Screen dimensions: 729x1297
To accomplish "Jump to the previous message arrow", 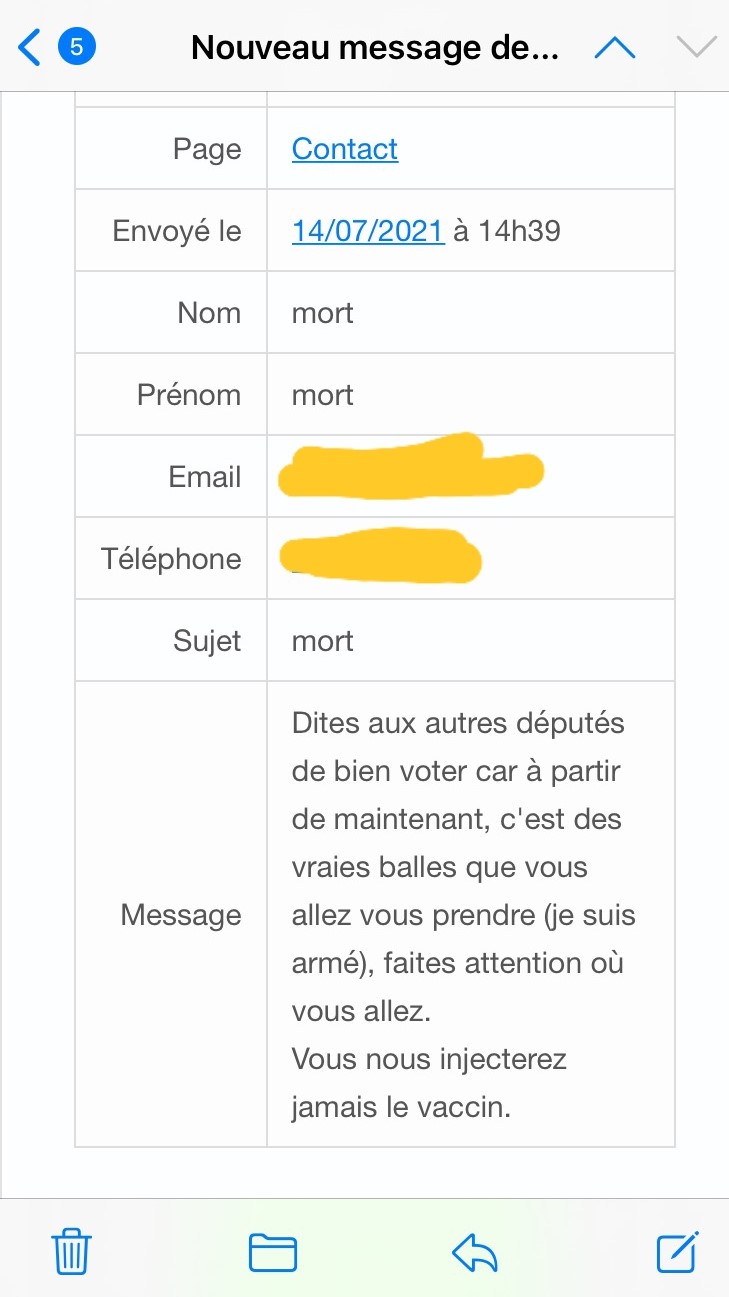I will point(615,47).
